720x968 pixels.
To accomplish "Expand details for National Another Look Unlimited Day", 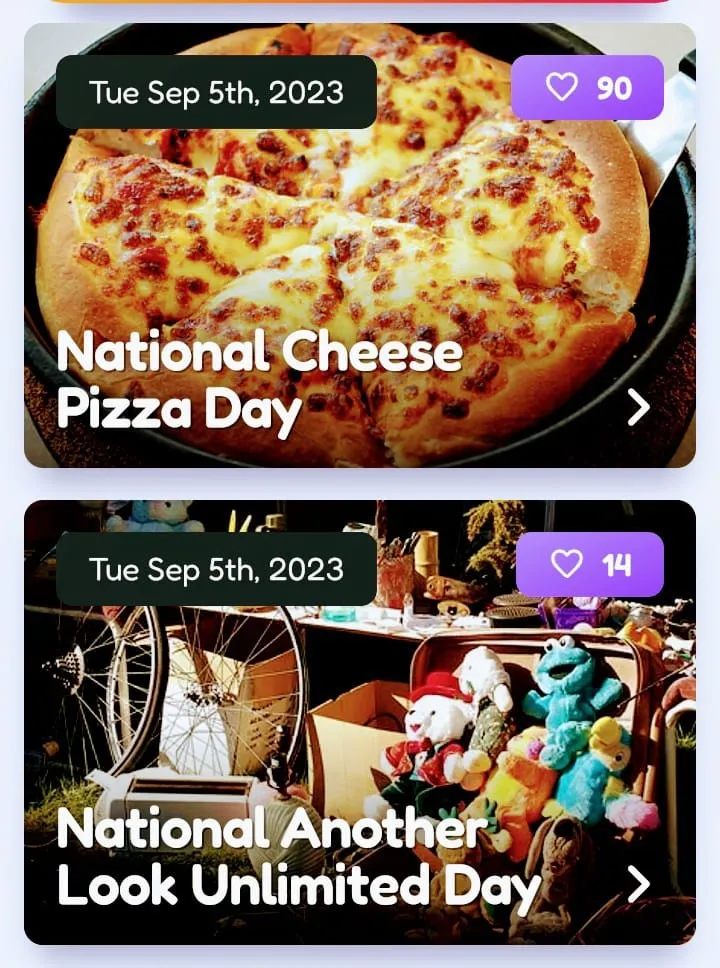I will point(637,884).
